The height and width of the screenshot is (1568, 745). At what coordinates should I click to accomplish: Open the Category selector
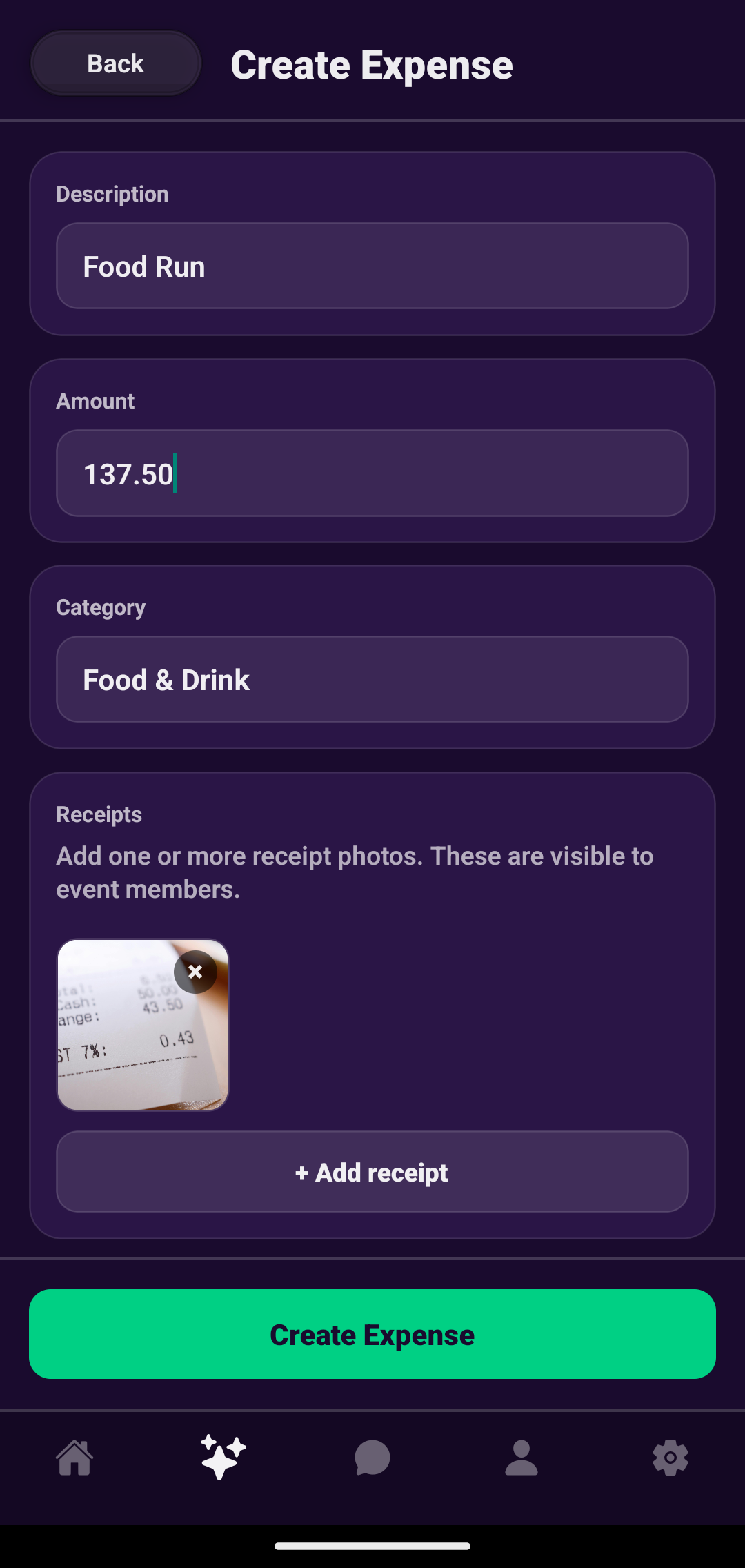(372, 680)
